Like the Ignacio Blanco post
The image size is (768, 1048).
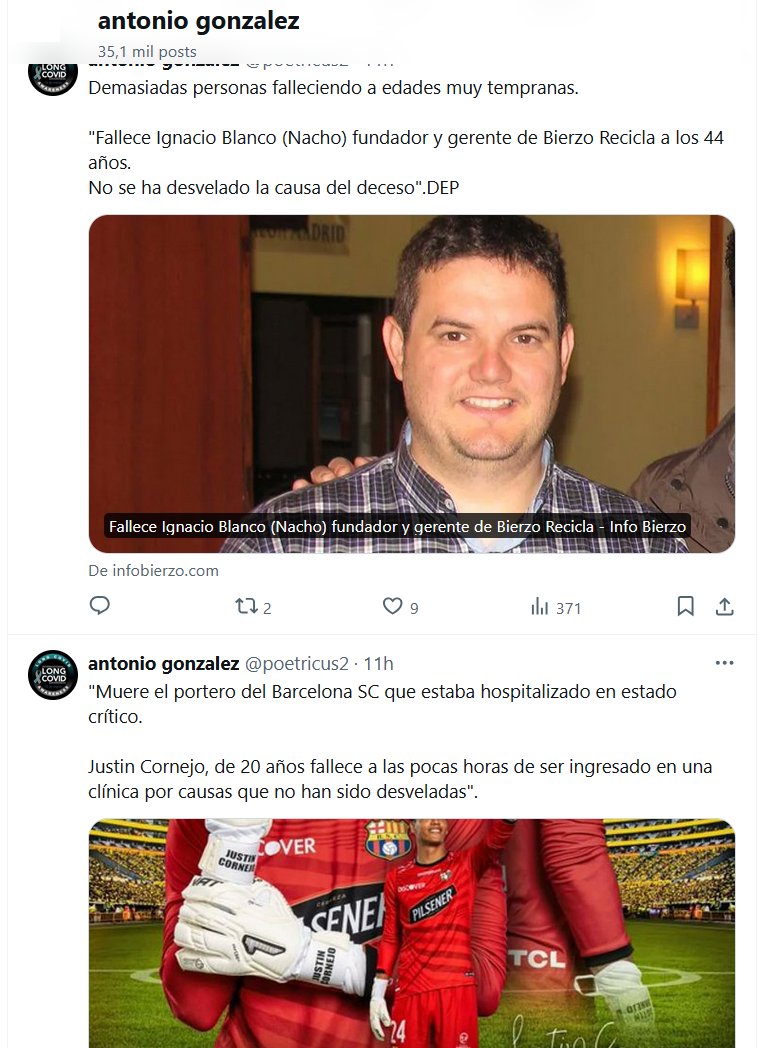(393, 606)
